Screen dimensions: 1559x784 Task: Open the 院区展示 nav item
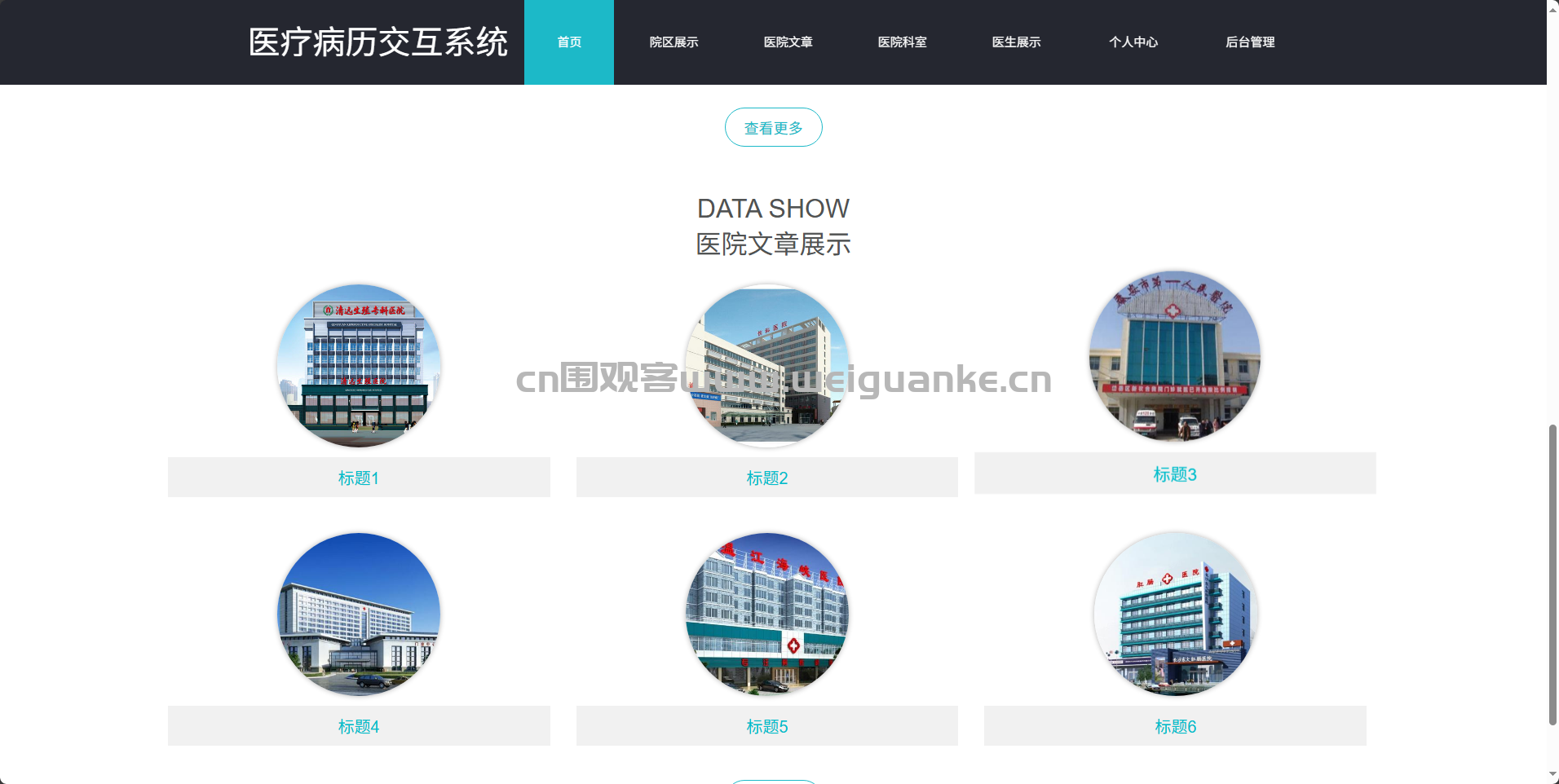(674, 42)
